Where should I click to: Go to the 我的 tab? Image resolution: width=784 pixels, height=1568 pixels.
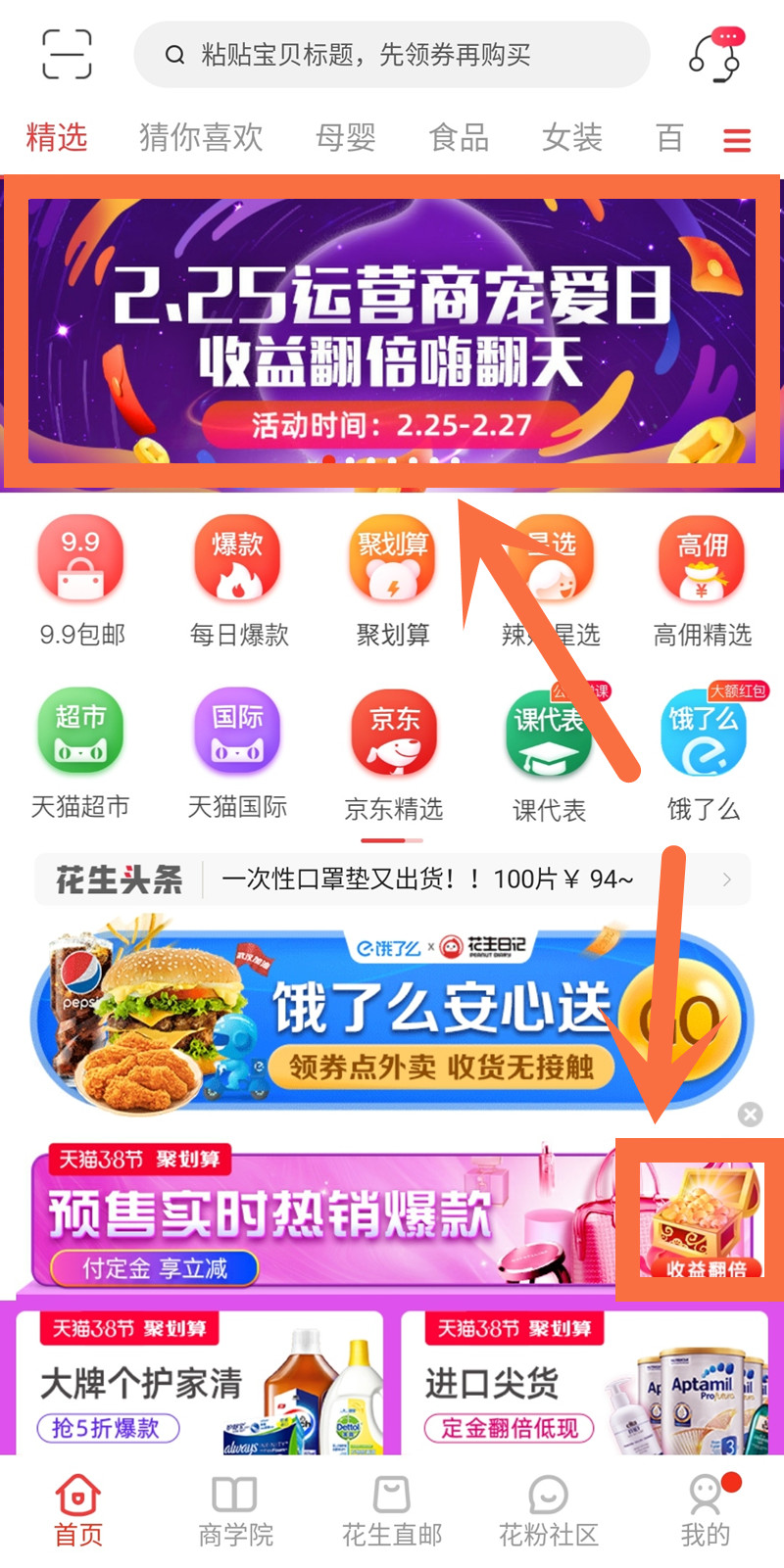click(706, 1510)
